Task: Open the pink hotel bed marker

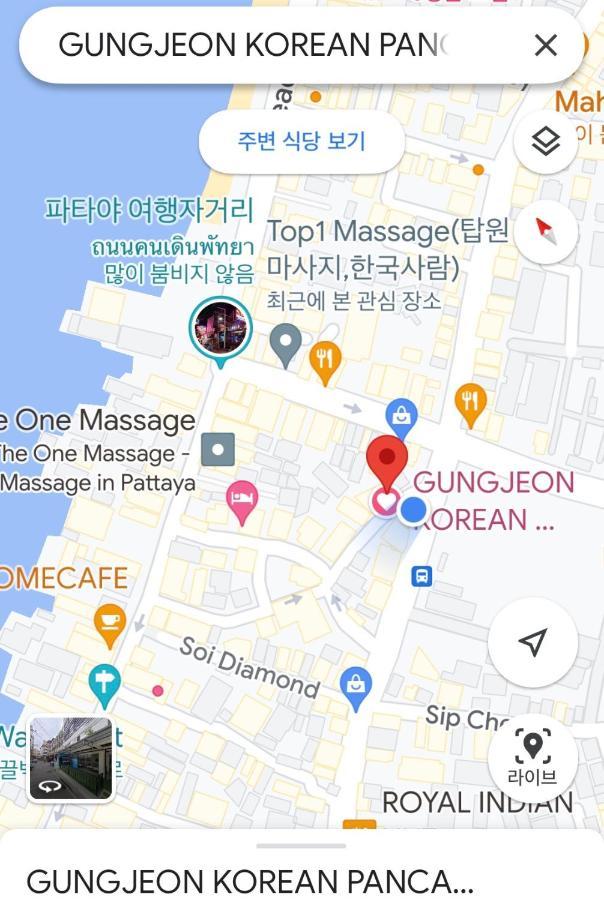Action: point(241,500)
